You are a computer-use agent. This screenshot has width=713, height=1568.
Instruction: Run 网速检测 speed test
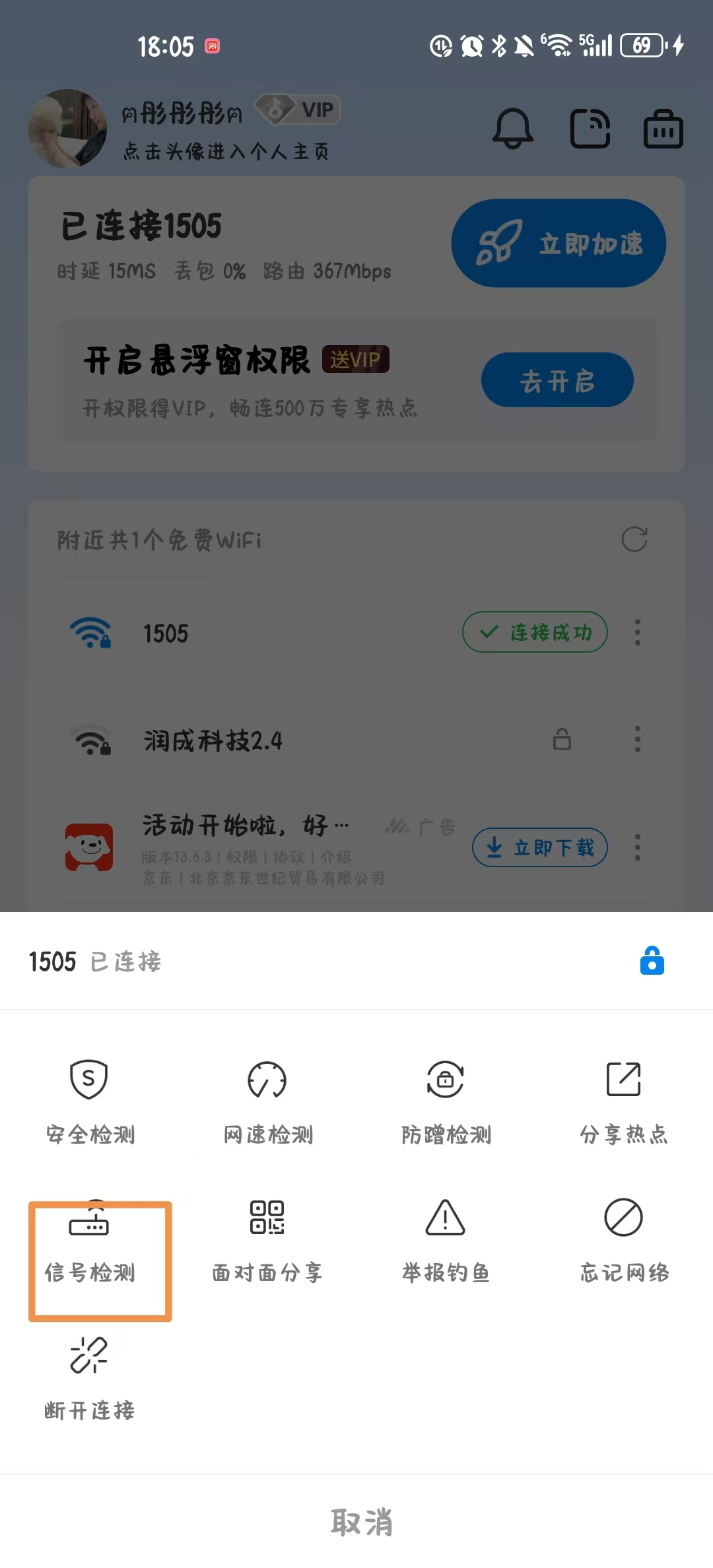click(267, 1101)
